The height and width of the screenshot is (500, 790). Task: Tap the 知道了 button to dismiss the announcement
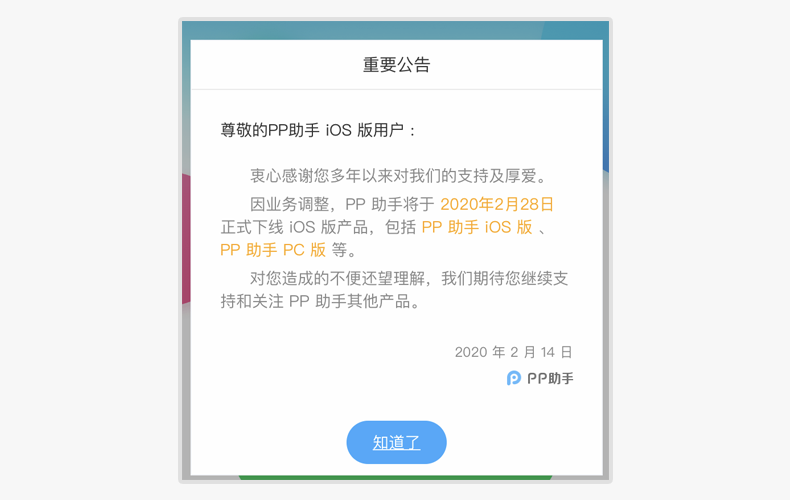(396, 442)
